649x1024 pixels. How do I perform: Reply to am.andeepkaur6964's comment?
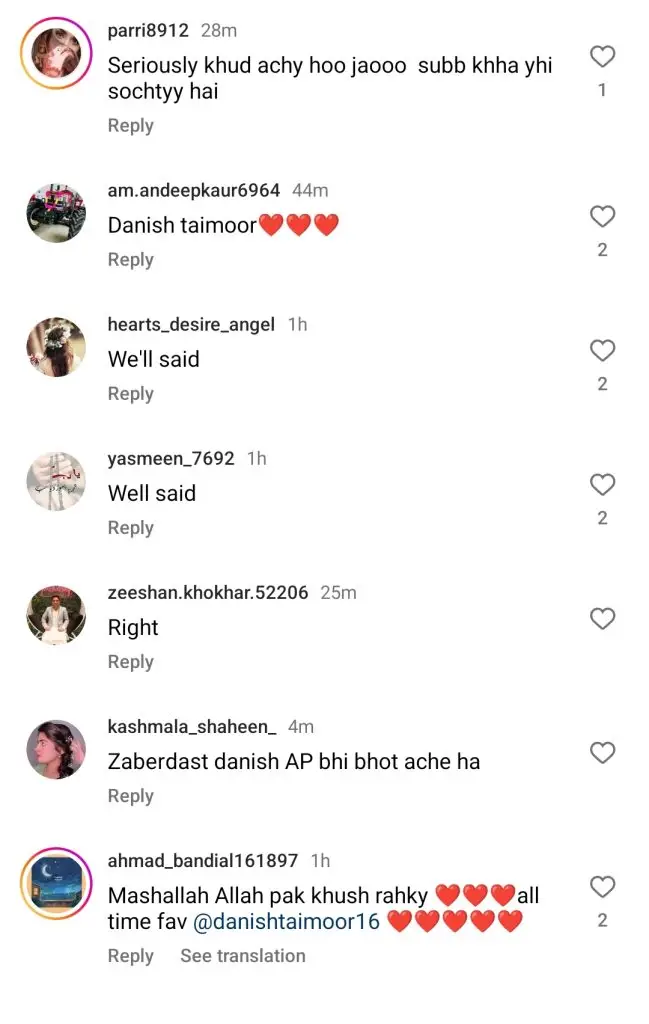(x=130, y=260)
